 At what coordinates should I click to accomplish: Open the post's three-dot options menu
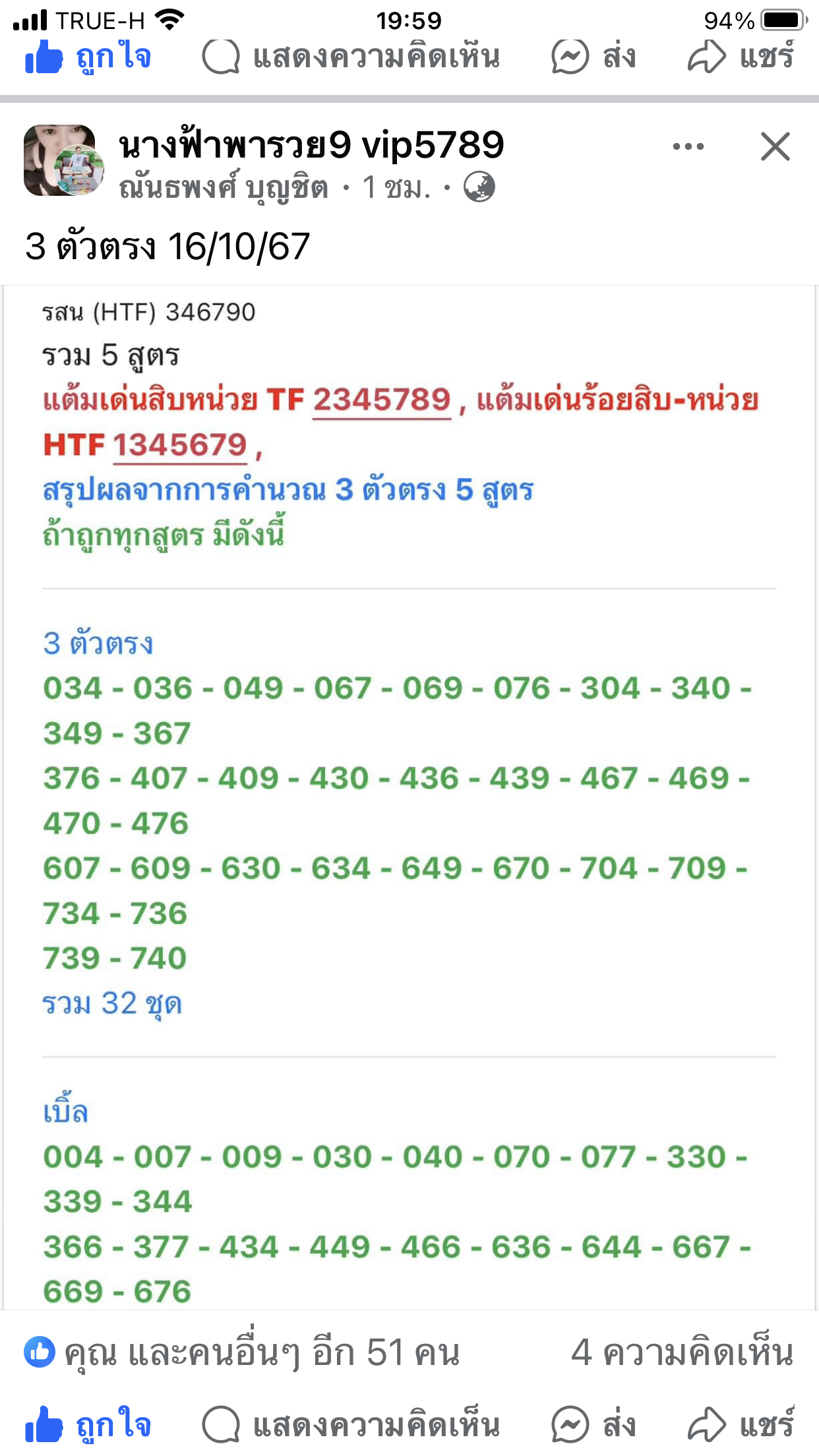pyautogui.click(x=688, y=146)
